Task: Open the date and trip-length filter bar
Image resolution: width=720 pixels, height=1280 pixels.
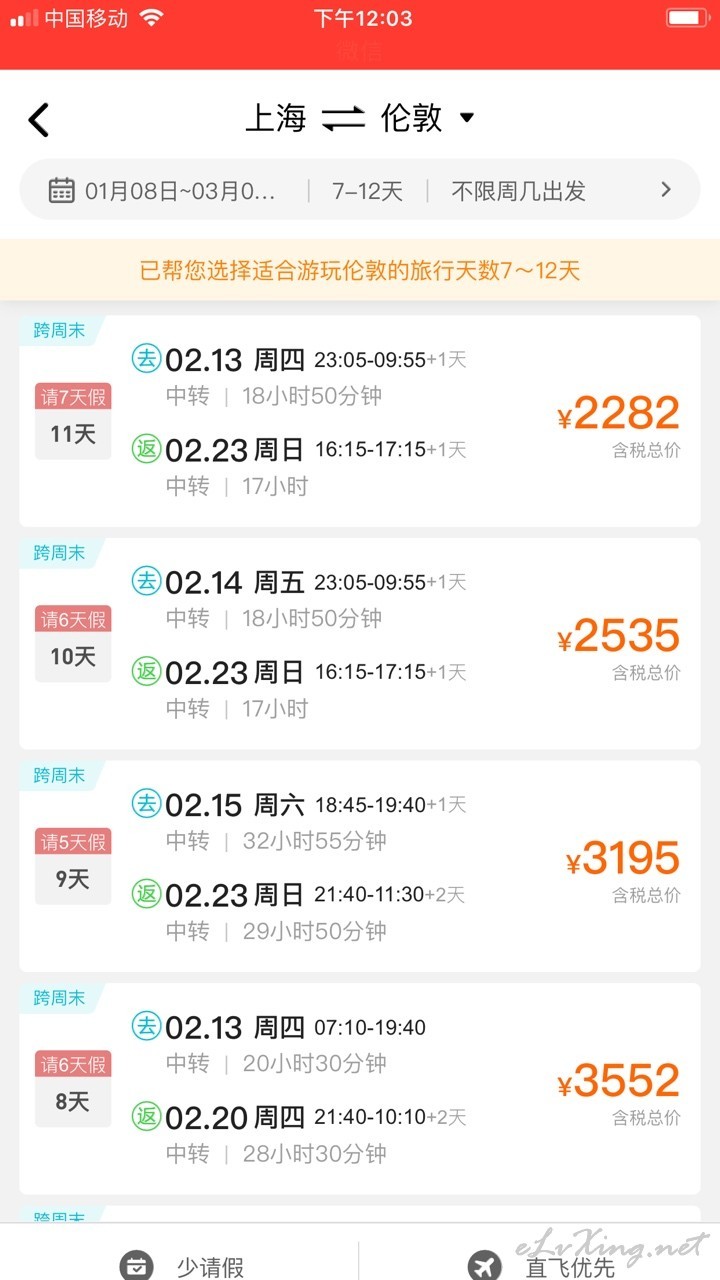Action: pos(360,190)
